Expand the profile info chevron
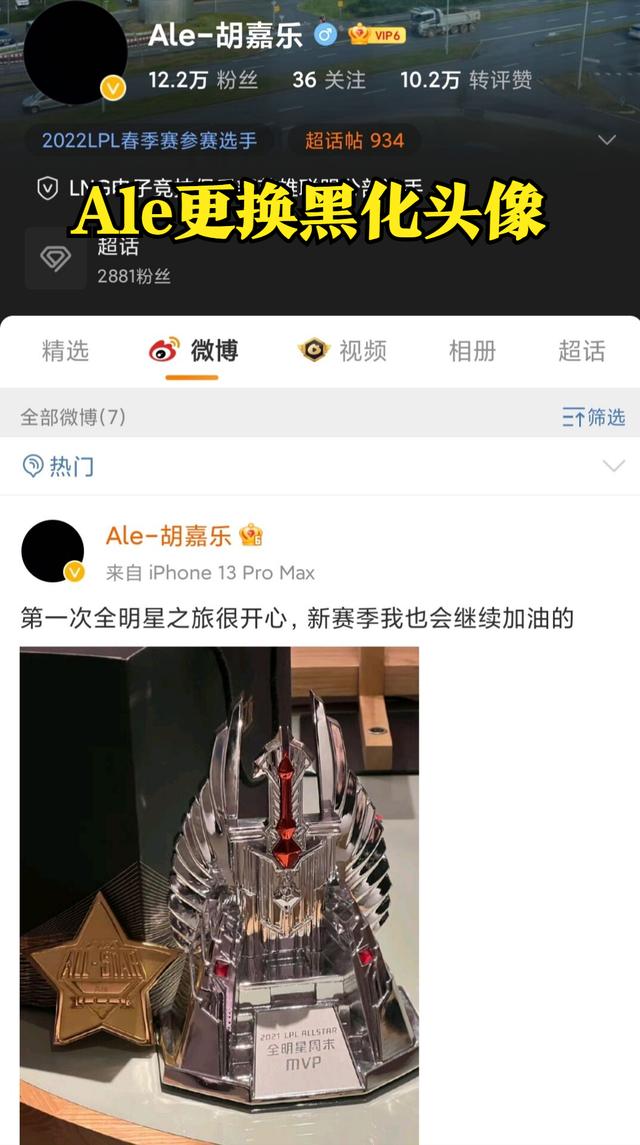This screenshot has height=1145, width=640. (x=607, y=140)
